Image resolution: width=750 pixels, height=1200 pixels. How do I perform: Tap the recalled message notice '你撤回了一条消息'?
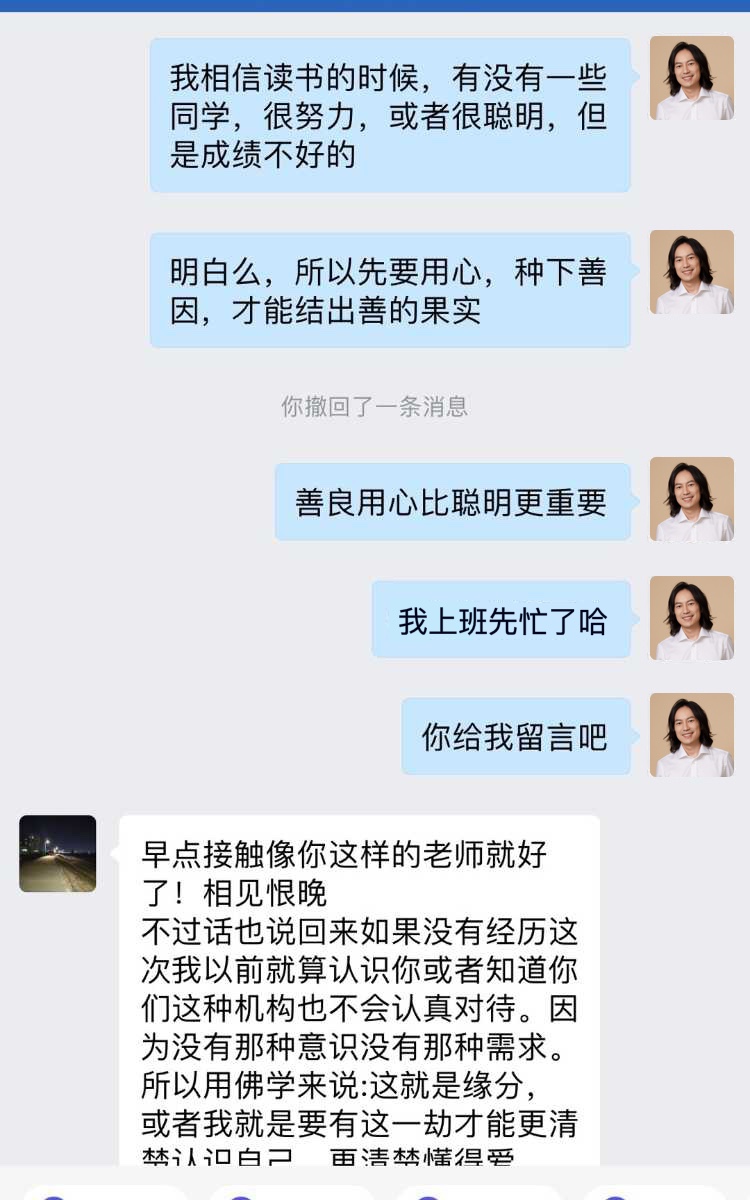pos(375,405)
